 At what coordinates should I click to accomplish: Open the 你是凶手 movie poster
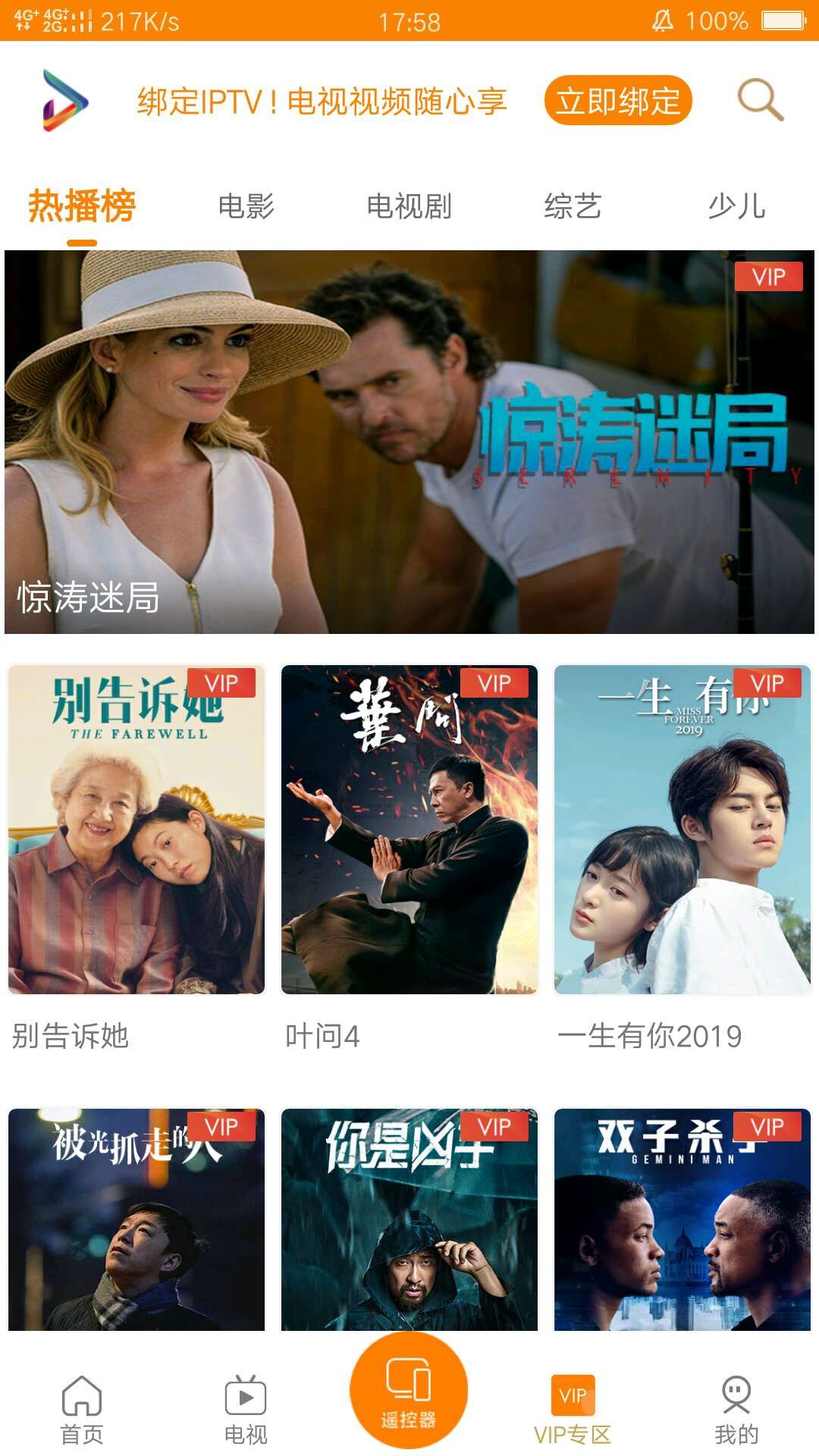pyautogui.click(x=409, y=1219)
